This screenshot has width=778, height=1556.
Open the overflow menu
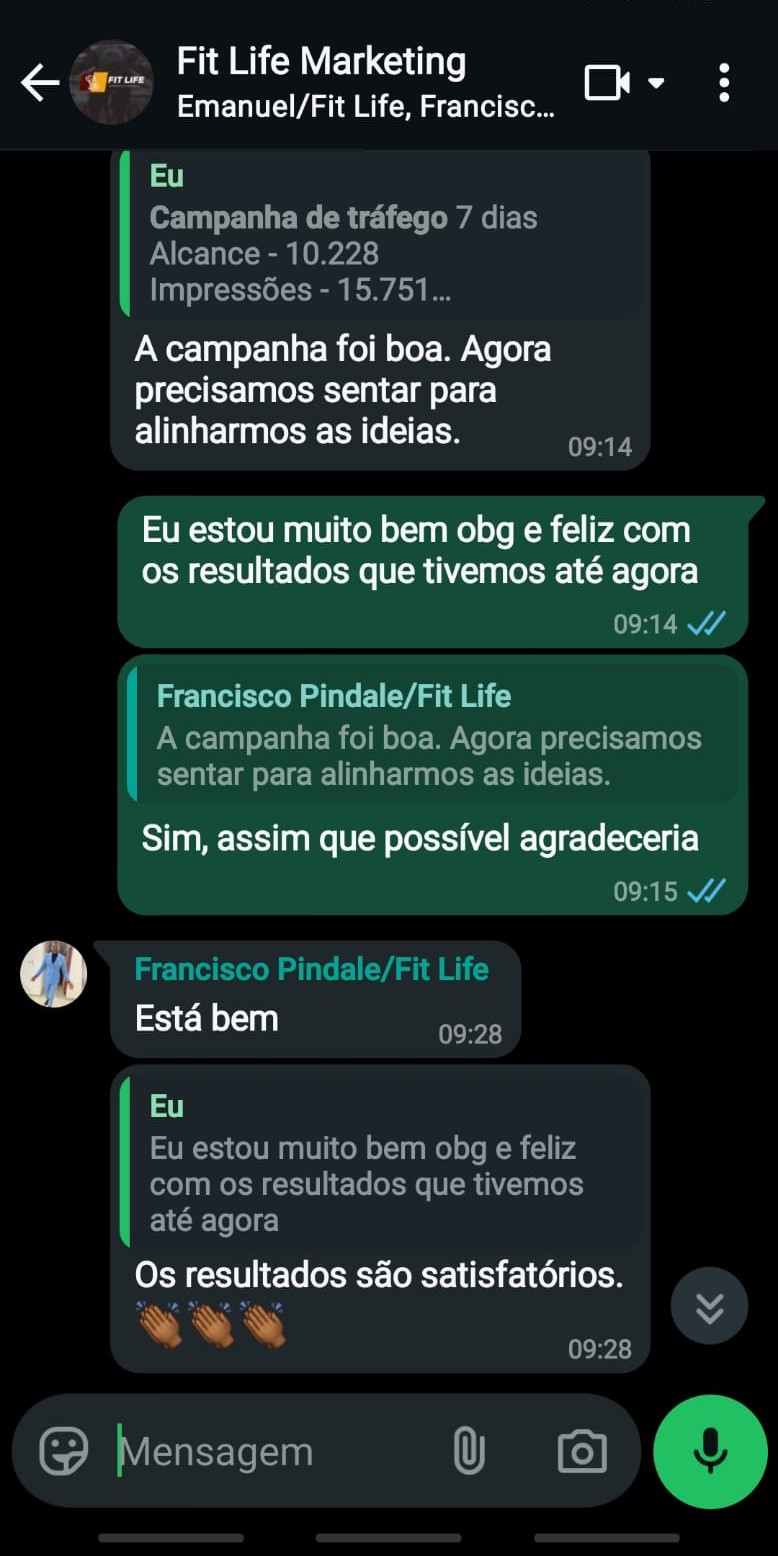tap(724, 83)
